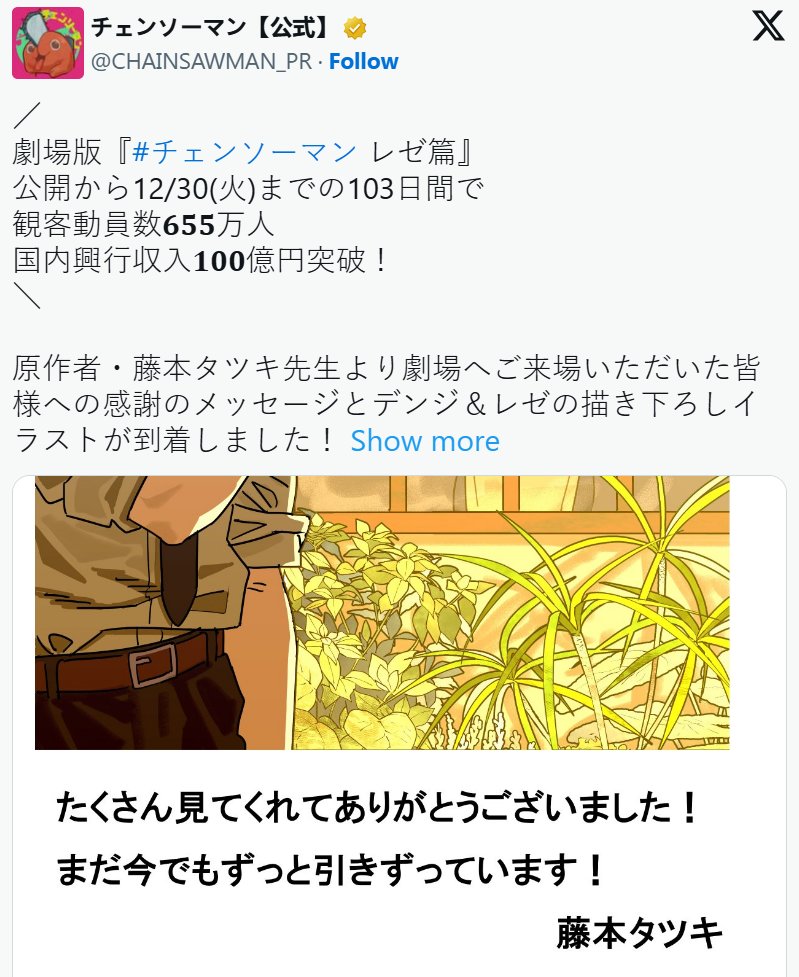Screen dimensions: 799x977
Task: Expand the post with Show more
Action: point(425,441)
